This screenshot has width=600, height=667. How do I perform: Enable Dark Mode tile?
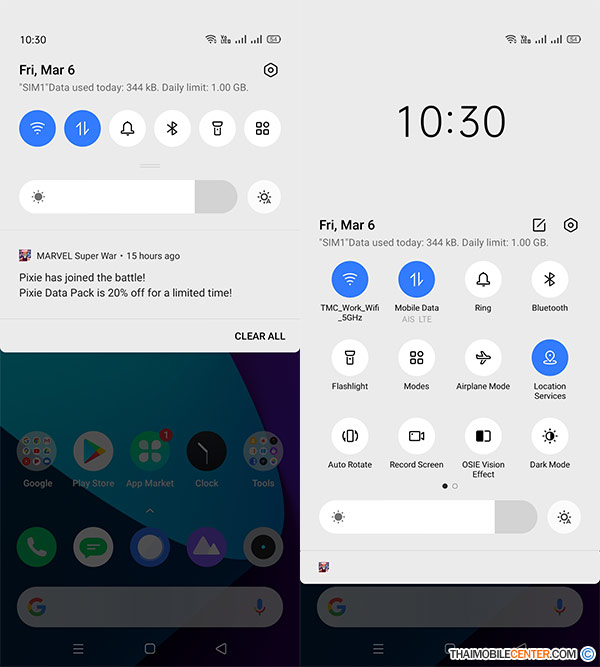click(549, 436)
